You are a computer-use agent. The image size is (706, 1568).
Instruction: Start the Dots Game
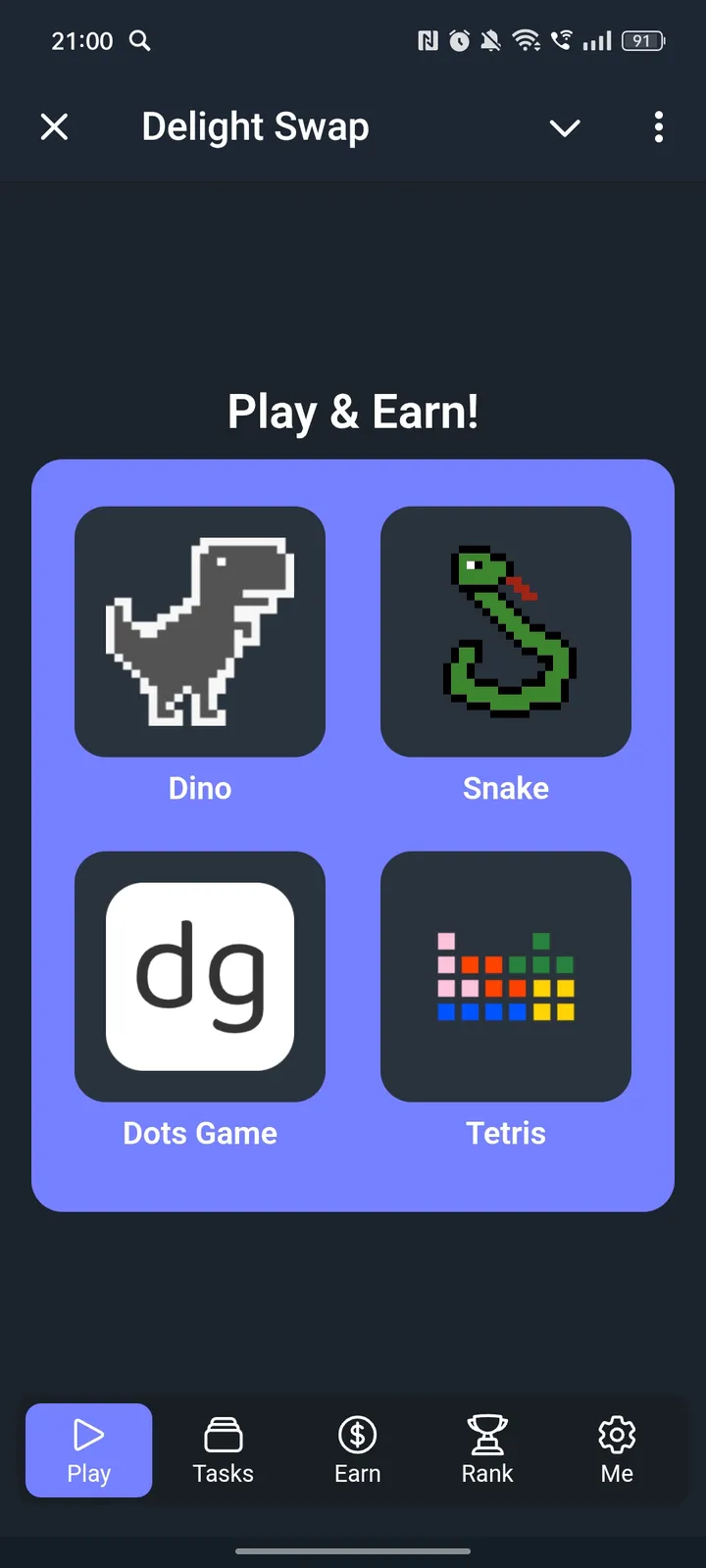tap(200, 975)
